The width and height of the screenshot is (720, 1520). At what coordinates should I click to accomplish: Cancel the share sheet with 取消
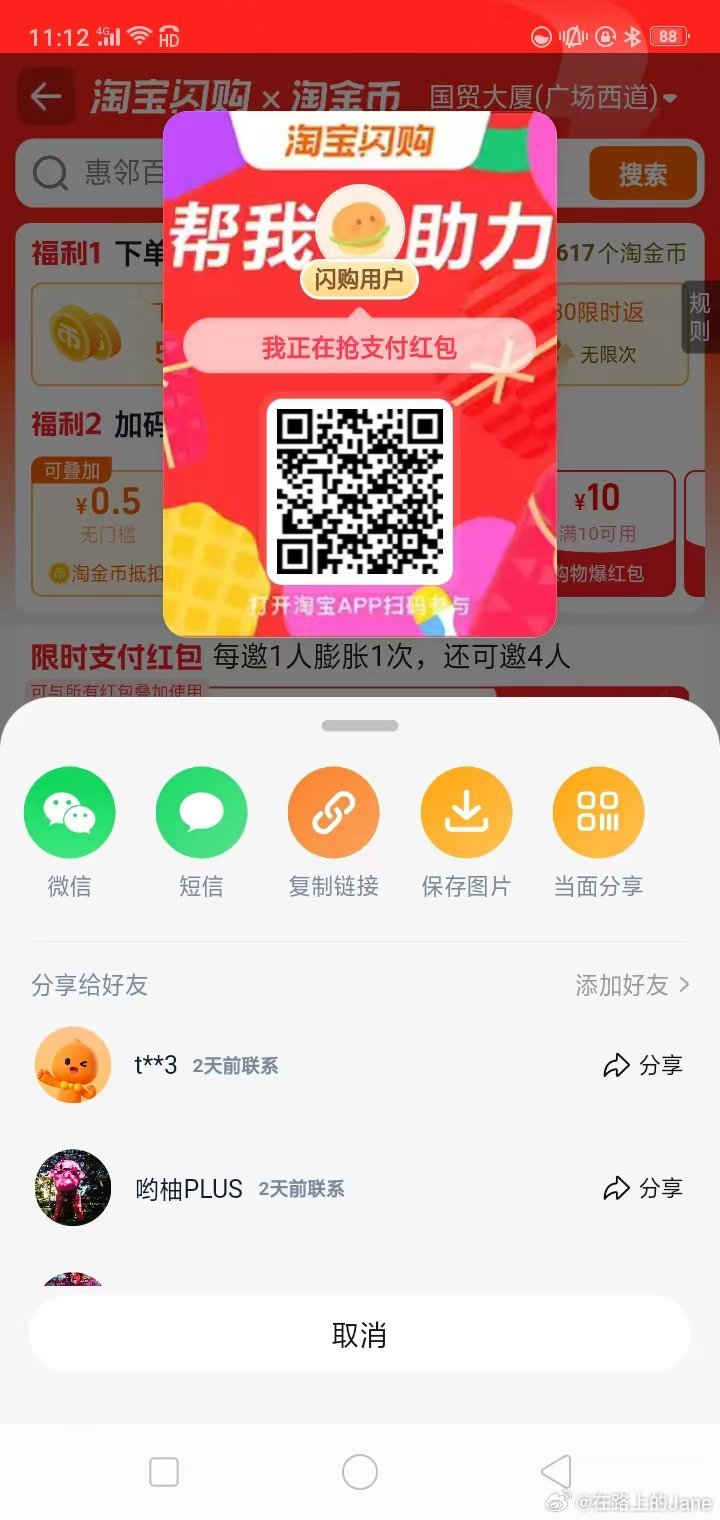359,1335
